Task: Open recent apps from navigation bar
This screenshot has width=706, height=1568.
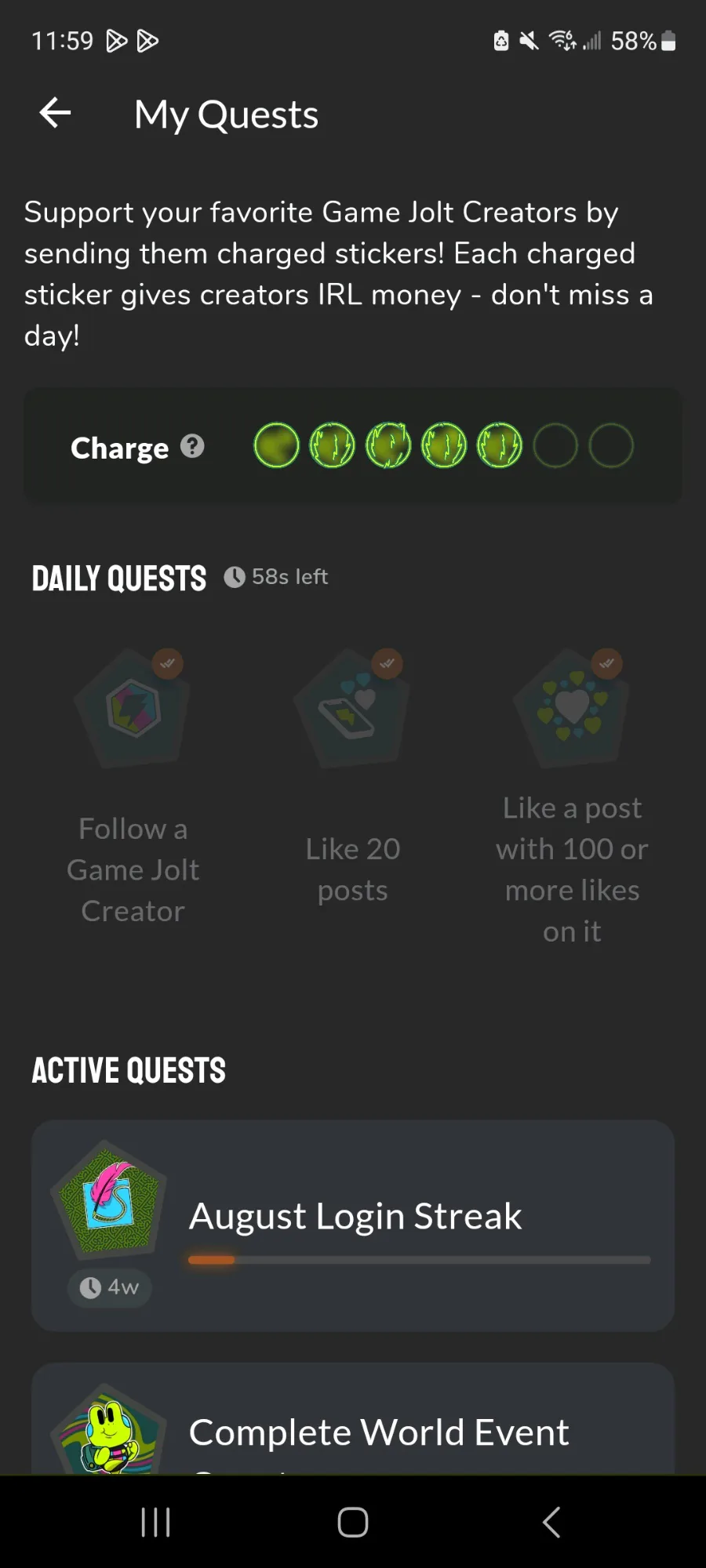Action: coord(155,1523)
